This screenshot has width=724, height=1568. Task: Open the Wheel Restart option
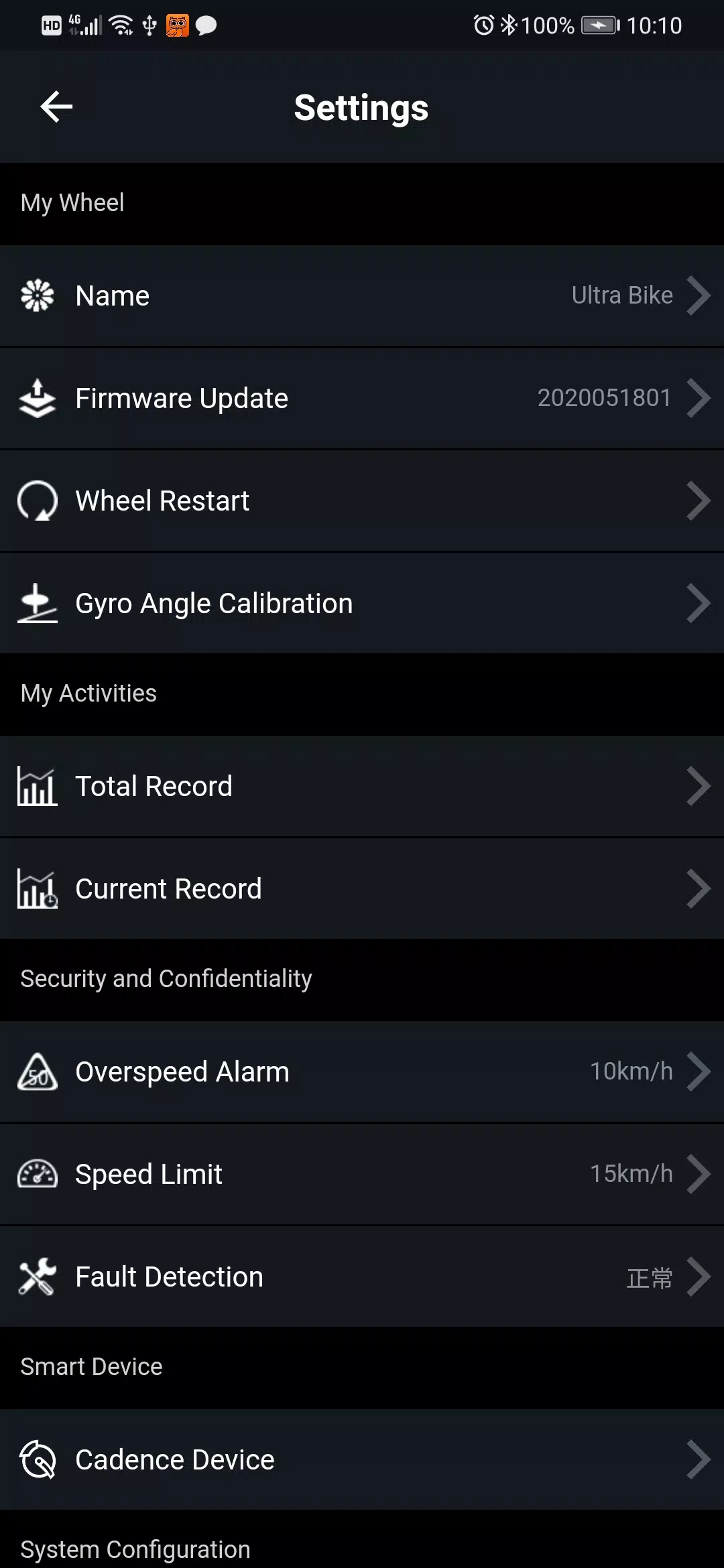[x=362, y=500]
